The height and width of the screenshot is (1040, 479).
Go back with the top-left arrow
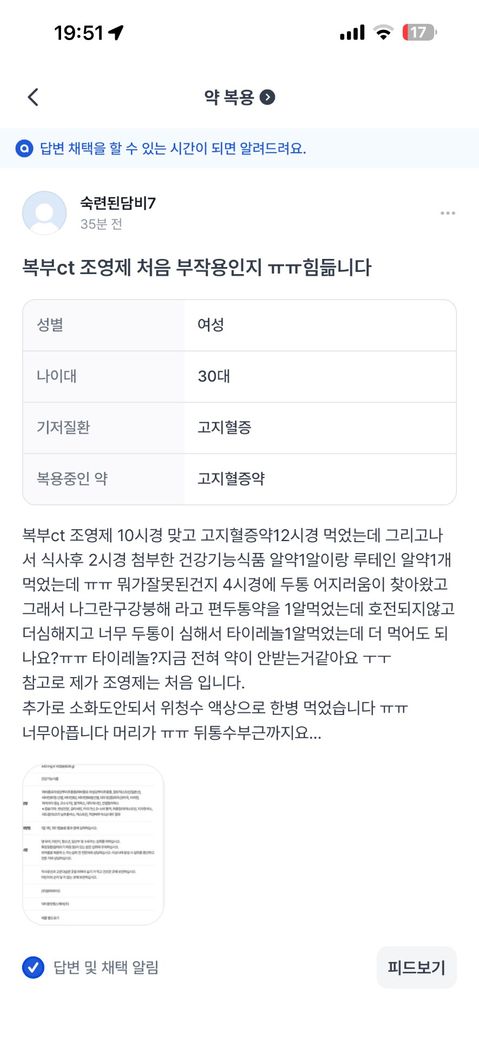[33, 98]
